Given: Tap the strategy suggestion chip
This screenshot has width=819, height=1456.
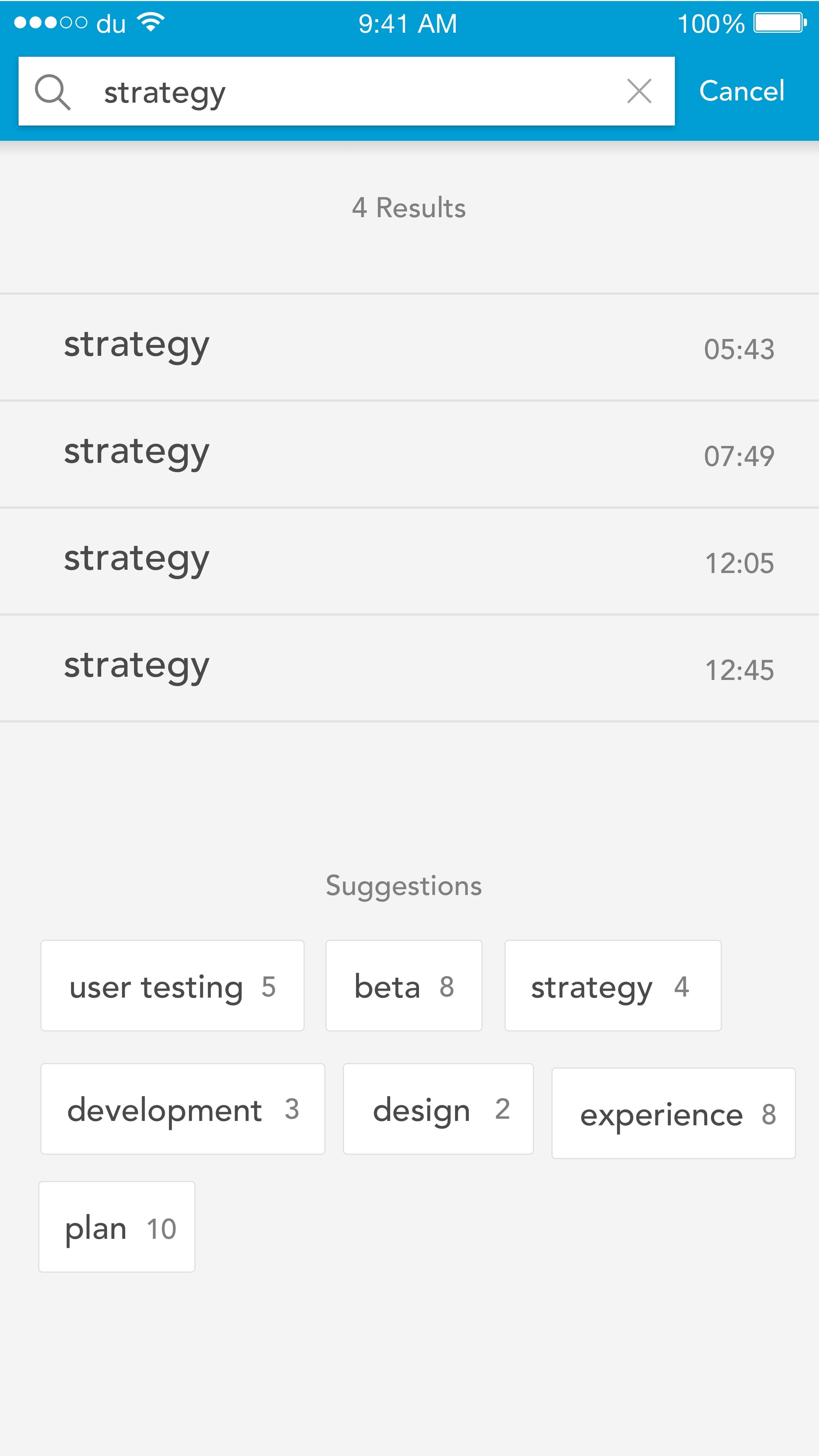Looking at the screenshot, I should [613, 986].
